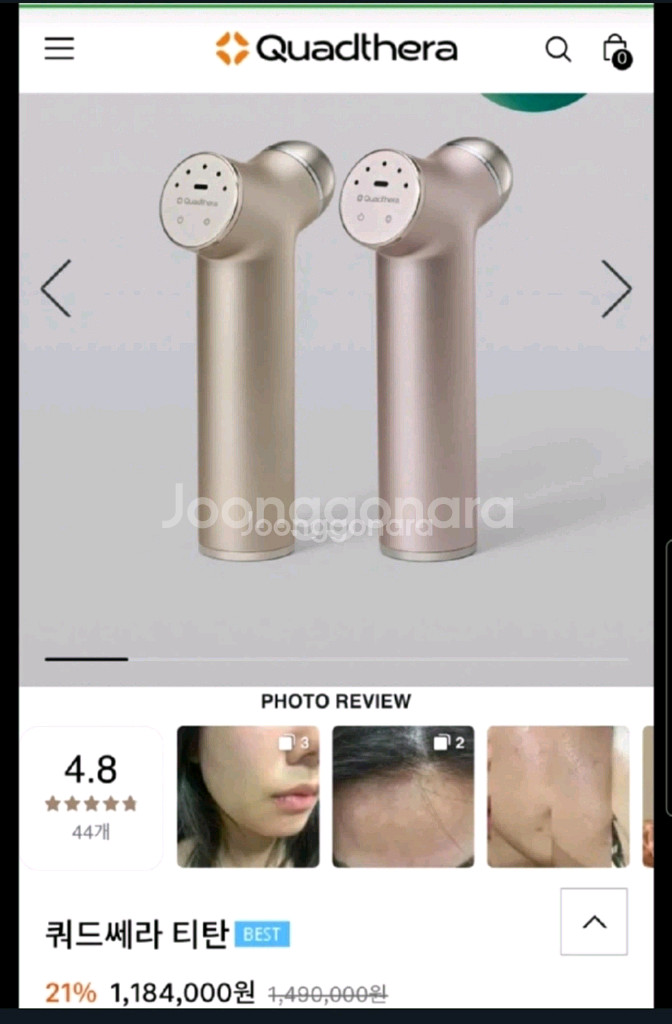Screen dimensions: 672x1024
Task: Show the previous product image
Action: (x=56, y=289)
